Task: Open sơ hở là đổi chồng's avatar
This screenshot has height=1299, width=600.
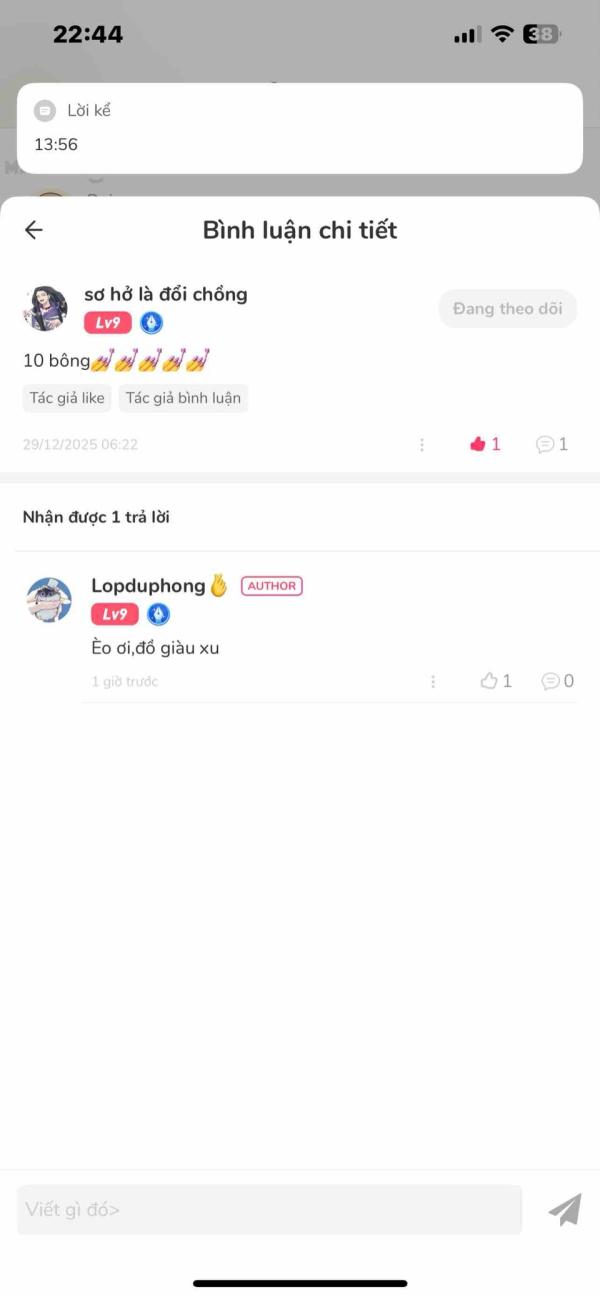Action: point(46,307)
